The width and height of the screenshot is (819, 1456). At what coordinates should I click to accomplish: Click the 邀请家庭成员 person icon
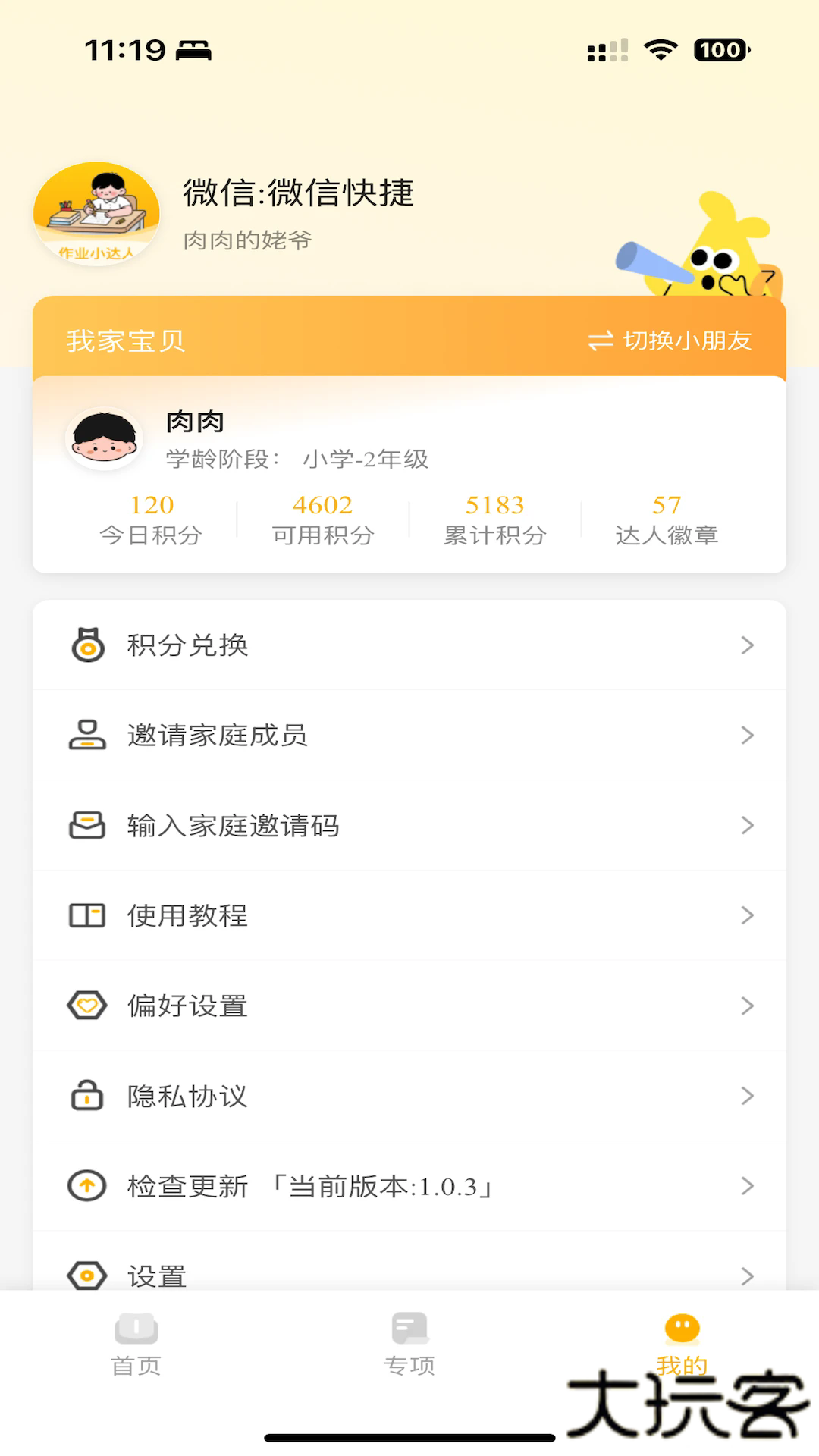[86, 735]
